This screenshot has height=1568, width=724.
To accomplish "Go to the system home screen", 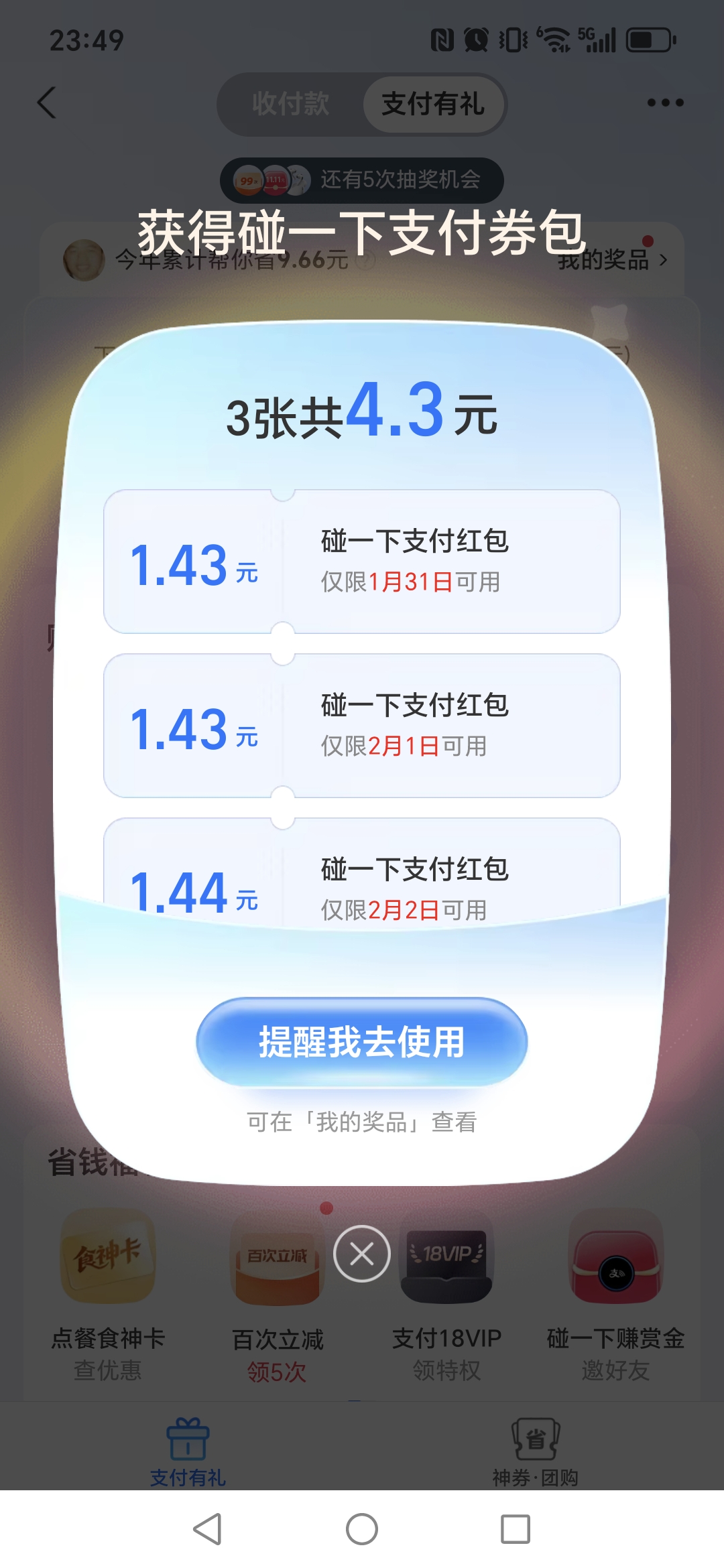I will pyautogui.click(x=361, y=1529).
